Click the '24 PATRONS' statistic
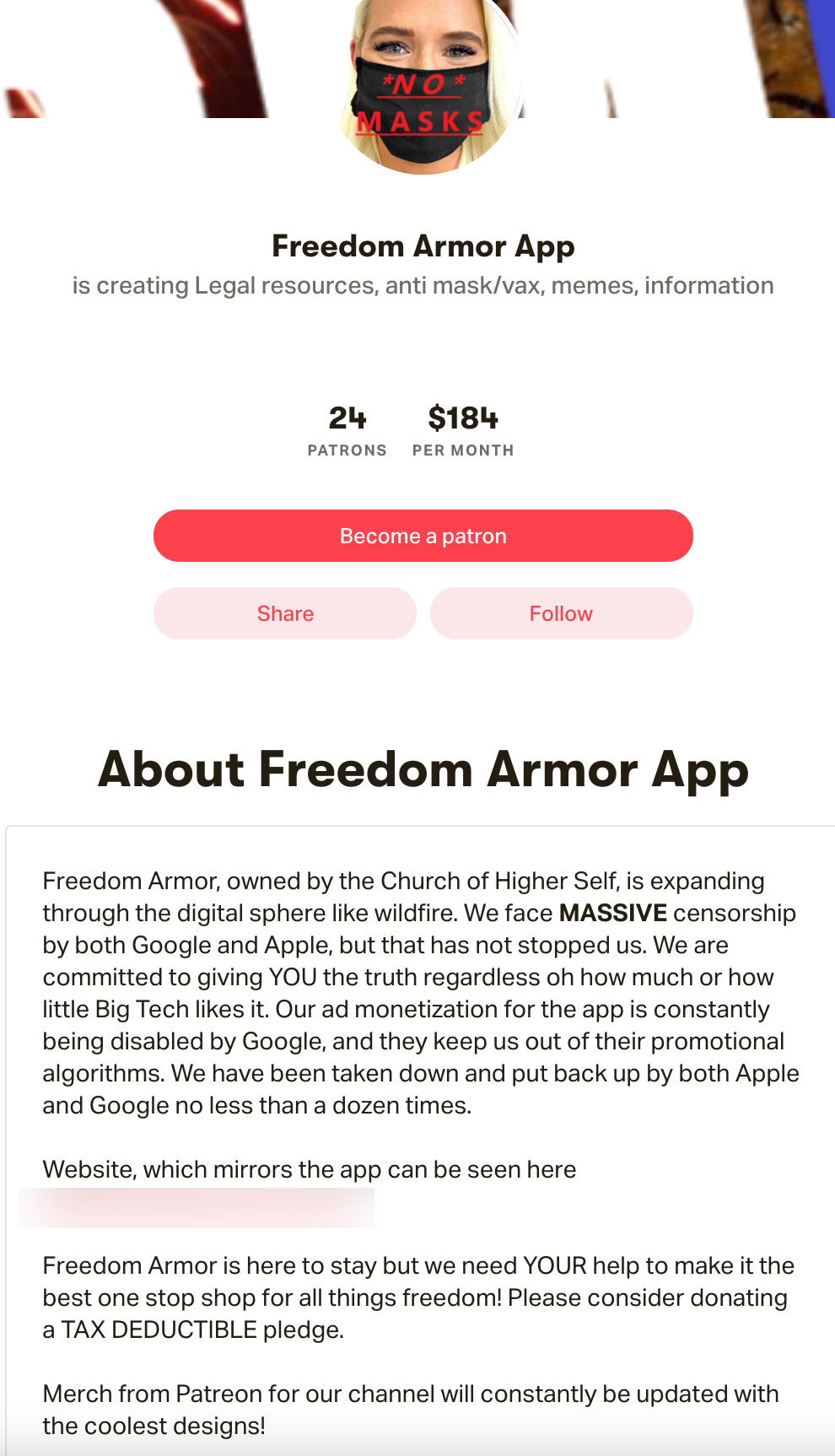 pyautogui.click(x=347, y=430)
